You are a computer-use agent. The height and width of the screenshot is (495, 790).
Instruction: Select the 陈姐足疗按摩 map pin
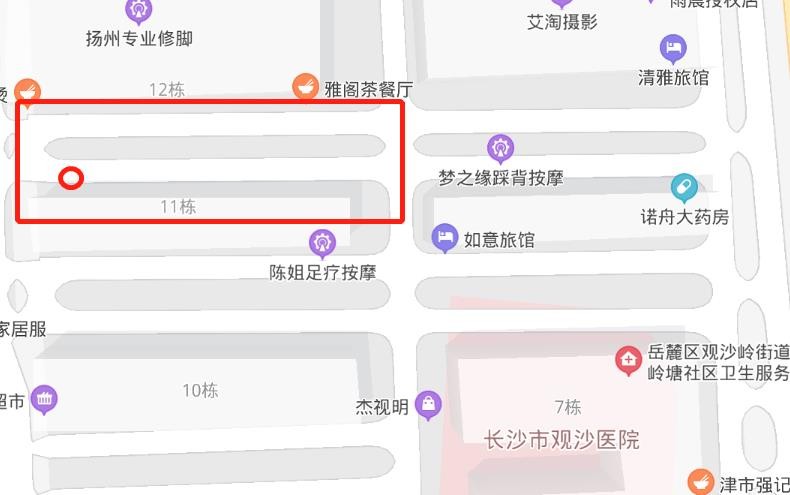[322, 242]
